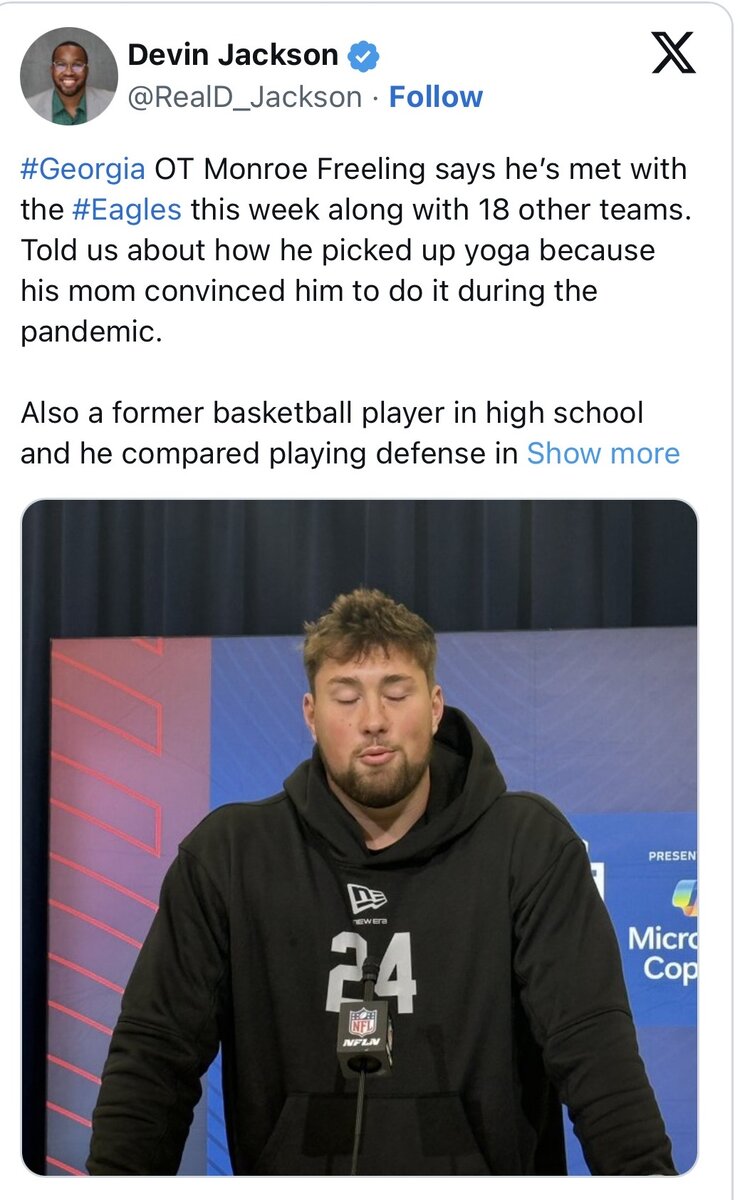View this post on X via logo
740x1200 pixels.
674,52
